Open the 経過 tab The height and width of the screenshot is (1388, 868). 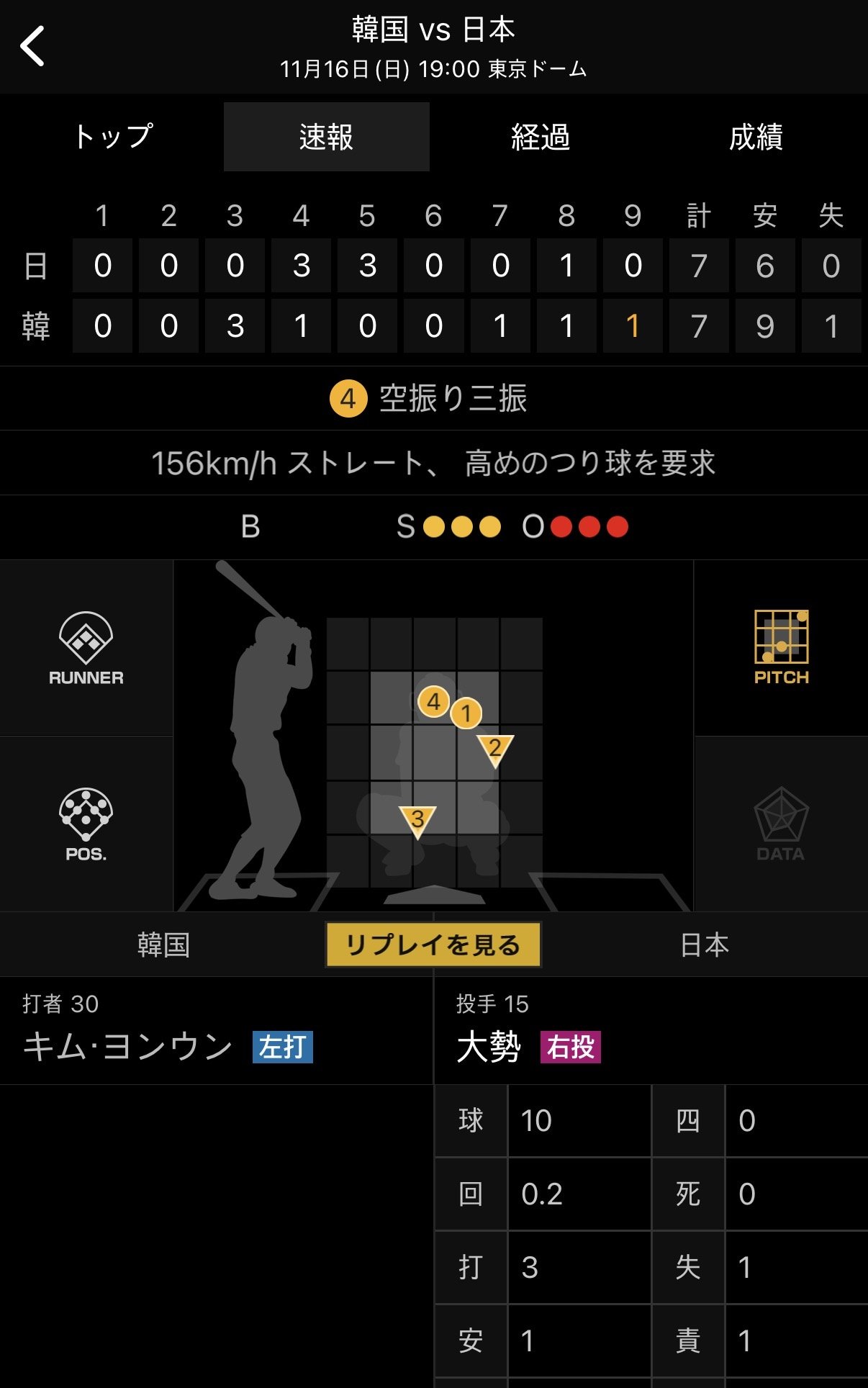[x=540, y=137]
